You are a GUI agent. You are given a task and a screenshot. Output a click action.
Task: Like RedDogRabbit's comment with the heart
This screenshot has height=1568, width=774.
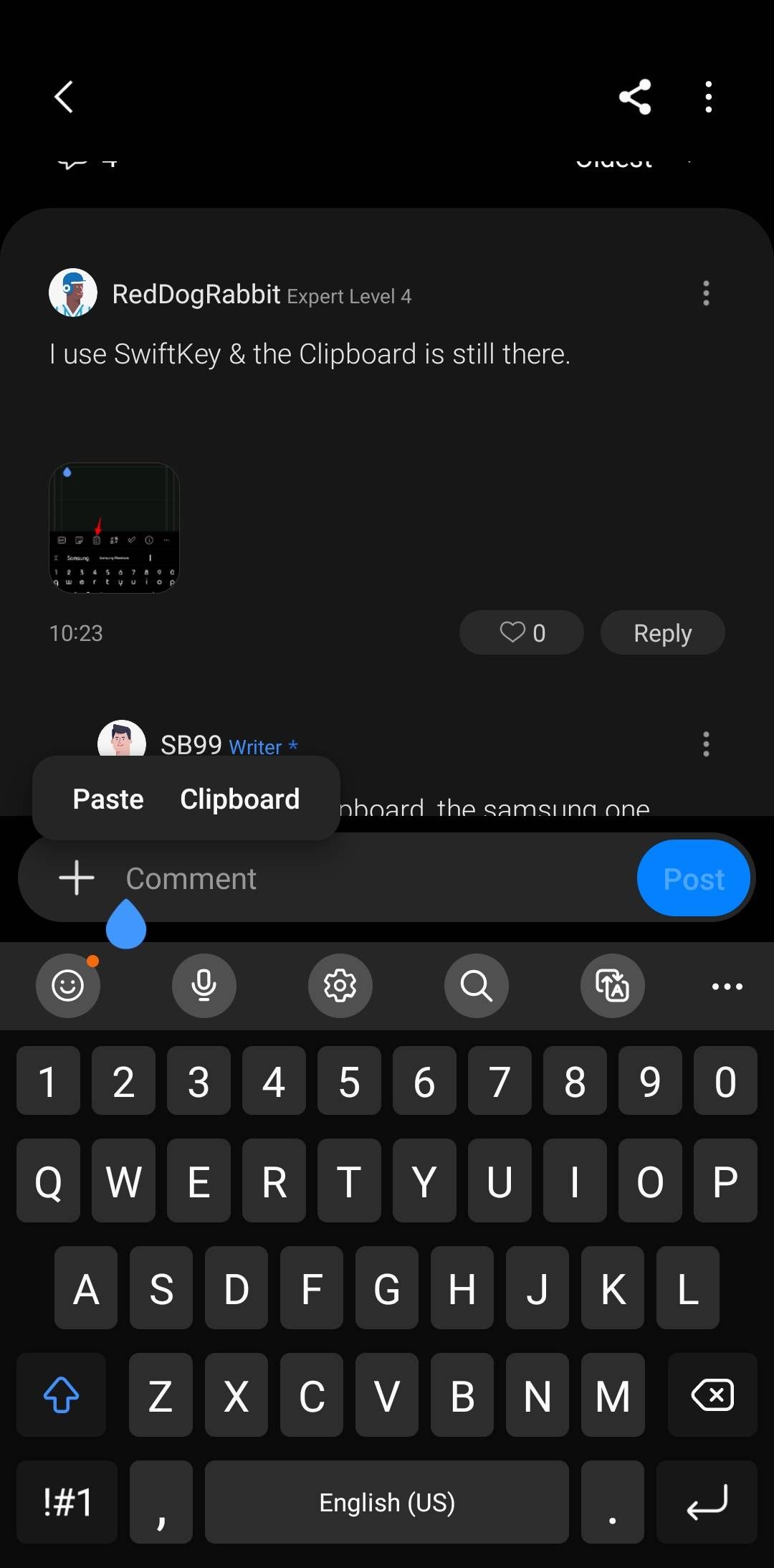521,632
